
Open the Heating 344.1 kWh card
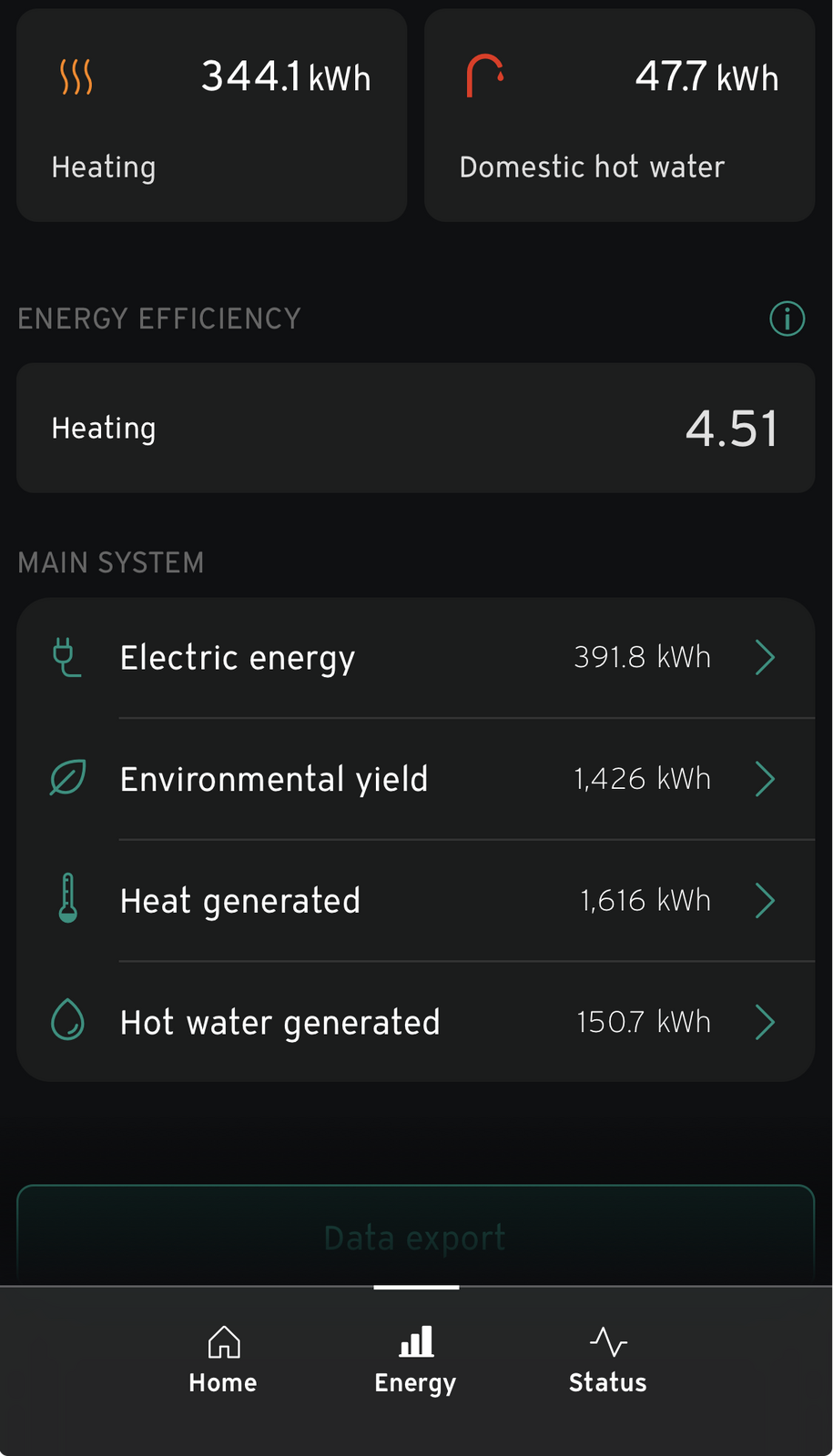pyautogui.click(x=211, y=116)
